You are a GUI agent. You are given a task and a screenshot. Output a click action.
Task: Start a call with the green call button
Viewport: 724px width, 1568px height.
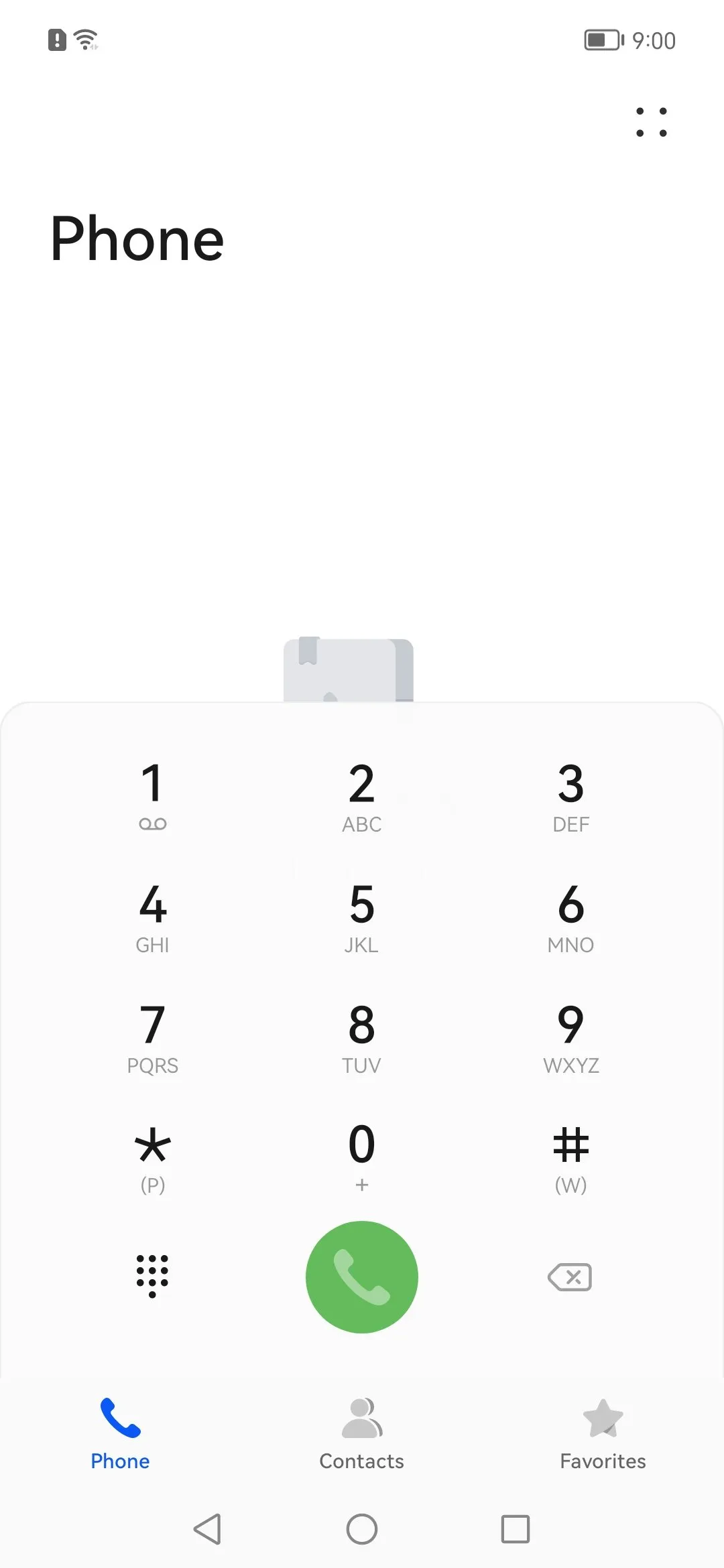tap(362, 1277)
